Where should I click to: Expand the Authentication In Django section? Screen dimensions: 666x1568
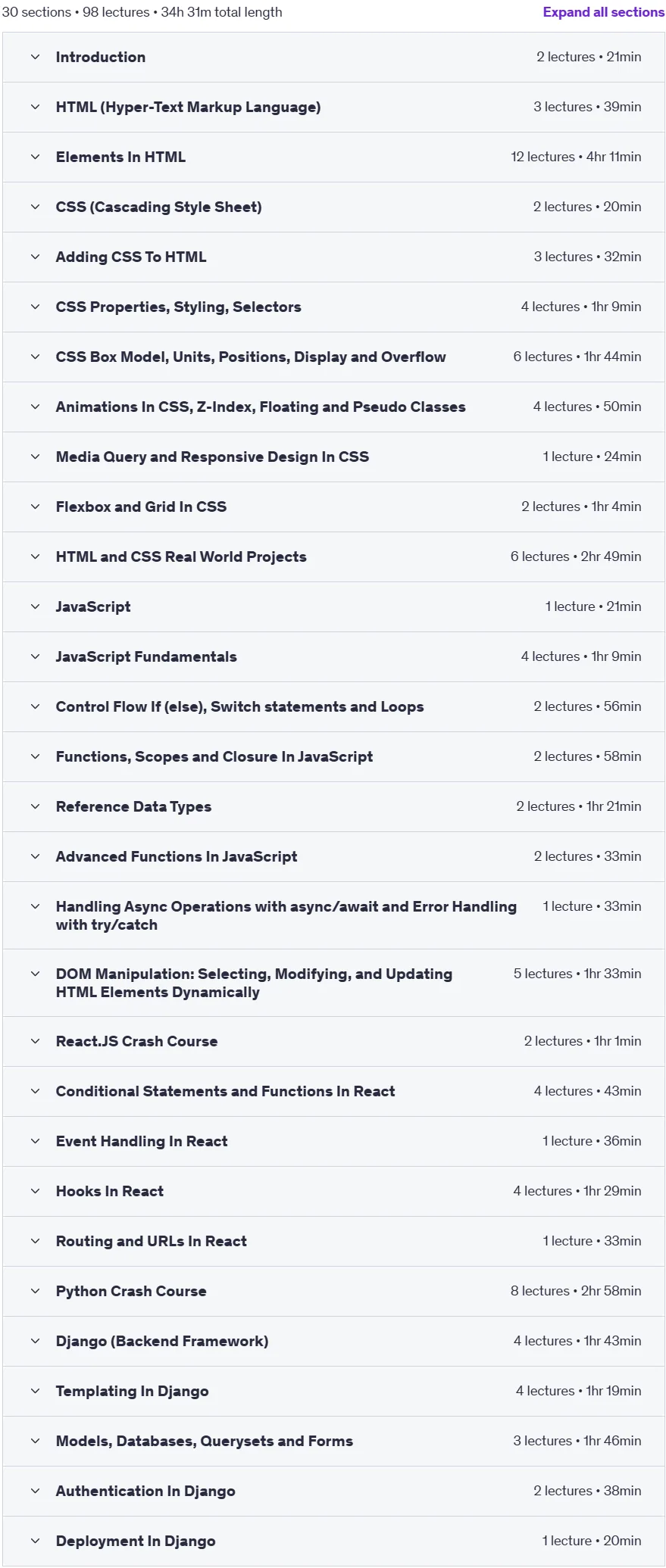pyautogui.click(x=333, y=1491)
